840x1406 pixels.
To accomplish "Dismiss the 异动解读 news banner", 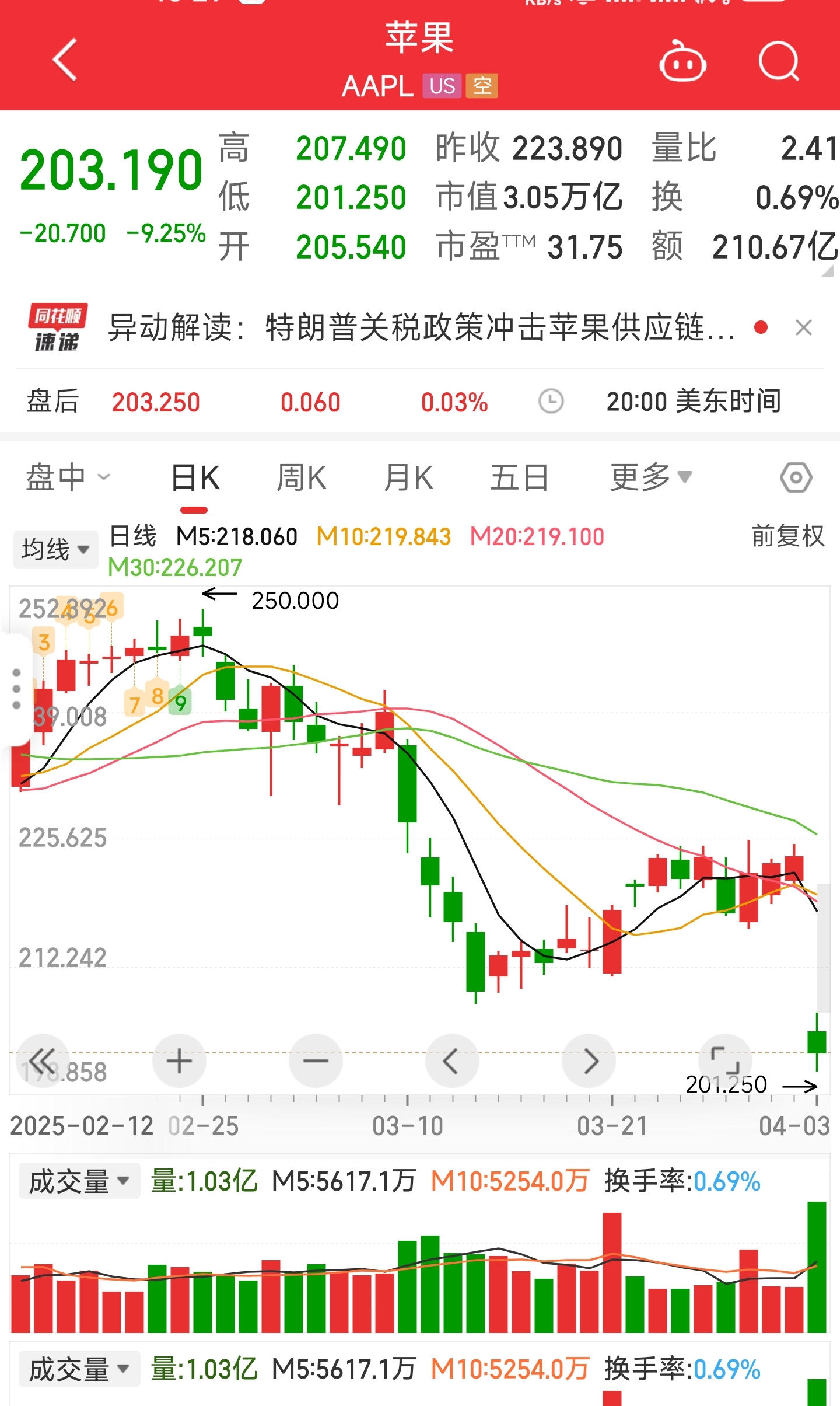I will pyautogui.click(x=803, y=328).
